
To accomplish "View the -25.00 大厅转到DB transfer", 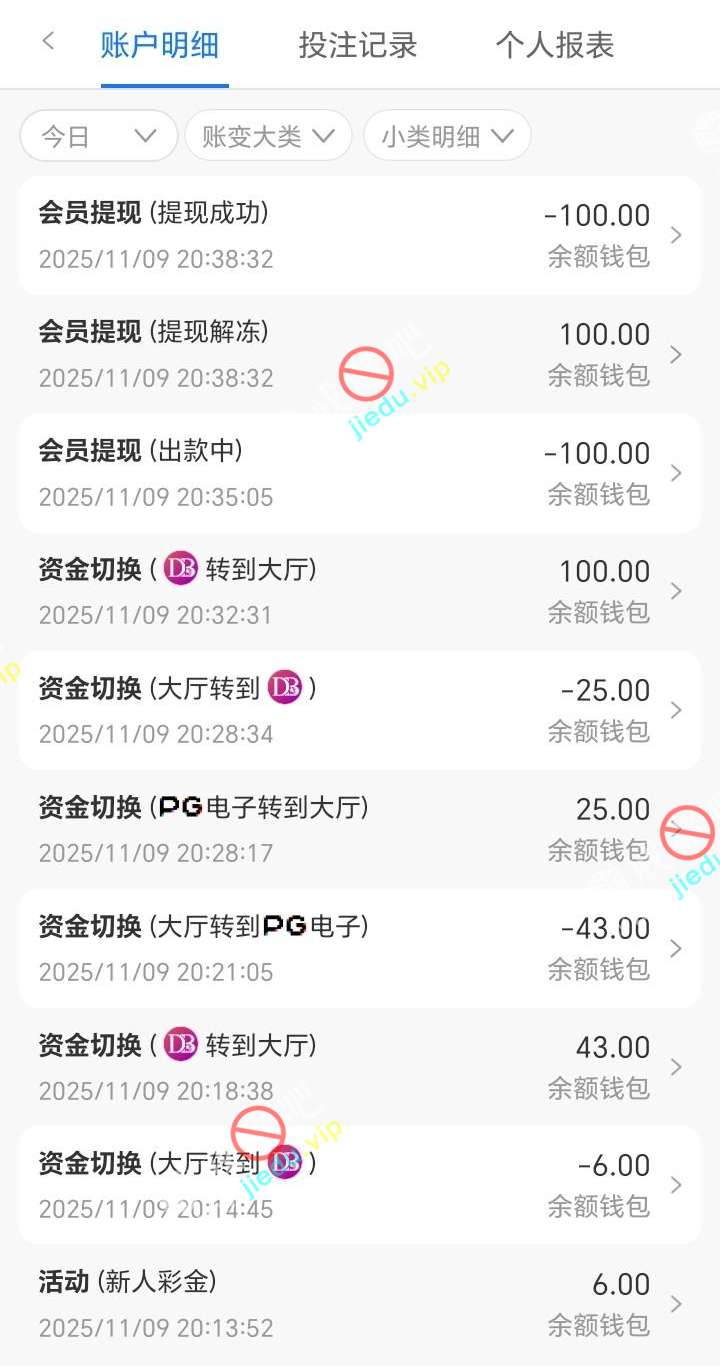I will [360, 711].
